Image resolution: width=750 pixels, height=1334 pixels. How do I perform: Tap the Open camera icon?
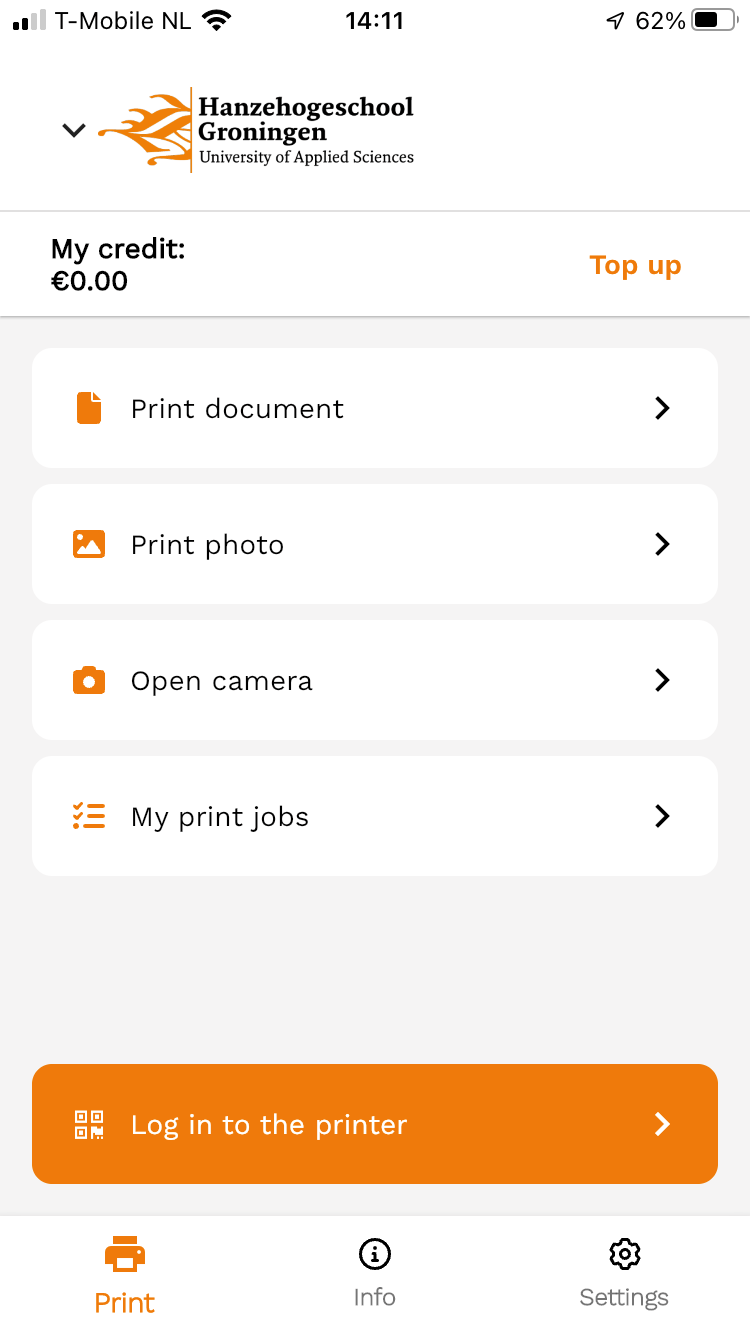[89, 679]
